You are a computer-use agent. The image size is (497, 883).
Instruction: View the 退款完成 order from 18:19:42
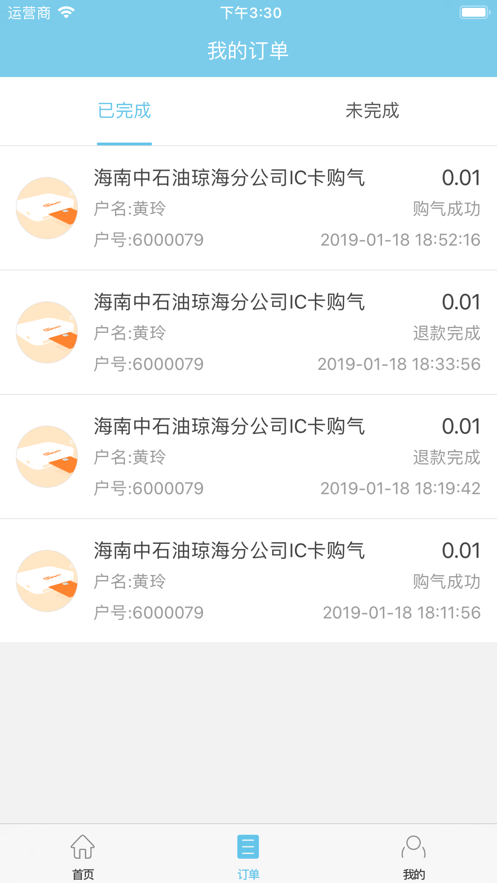coord(248,457)
